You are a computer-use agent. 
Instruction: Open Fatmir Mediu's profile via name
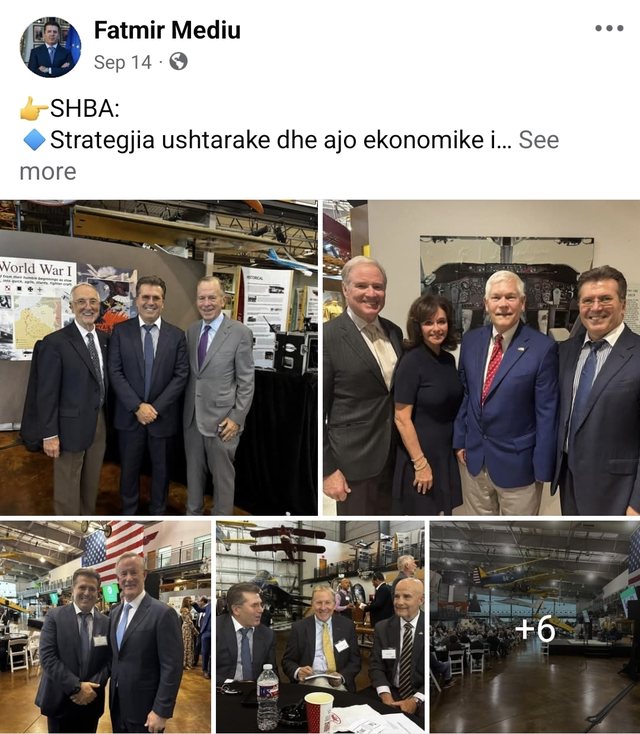click(x=167, y=30)
